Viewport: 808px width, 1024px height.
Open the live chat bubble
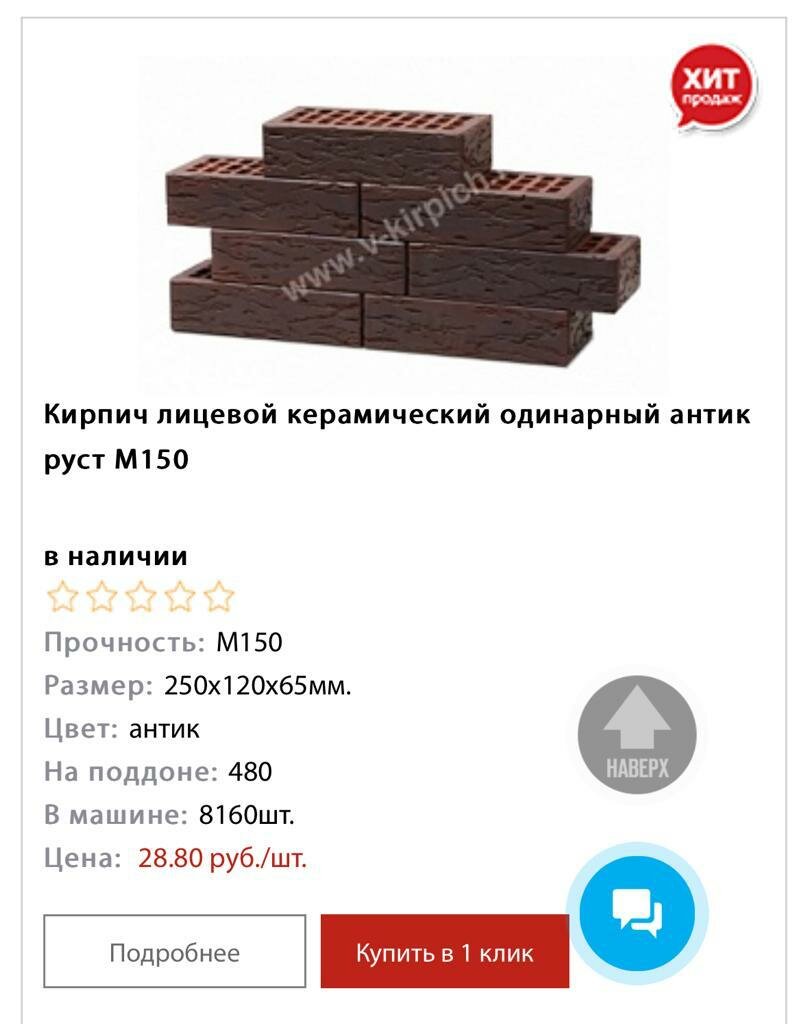(637, 913)
